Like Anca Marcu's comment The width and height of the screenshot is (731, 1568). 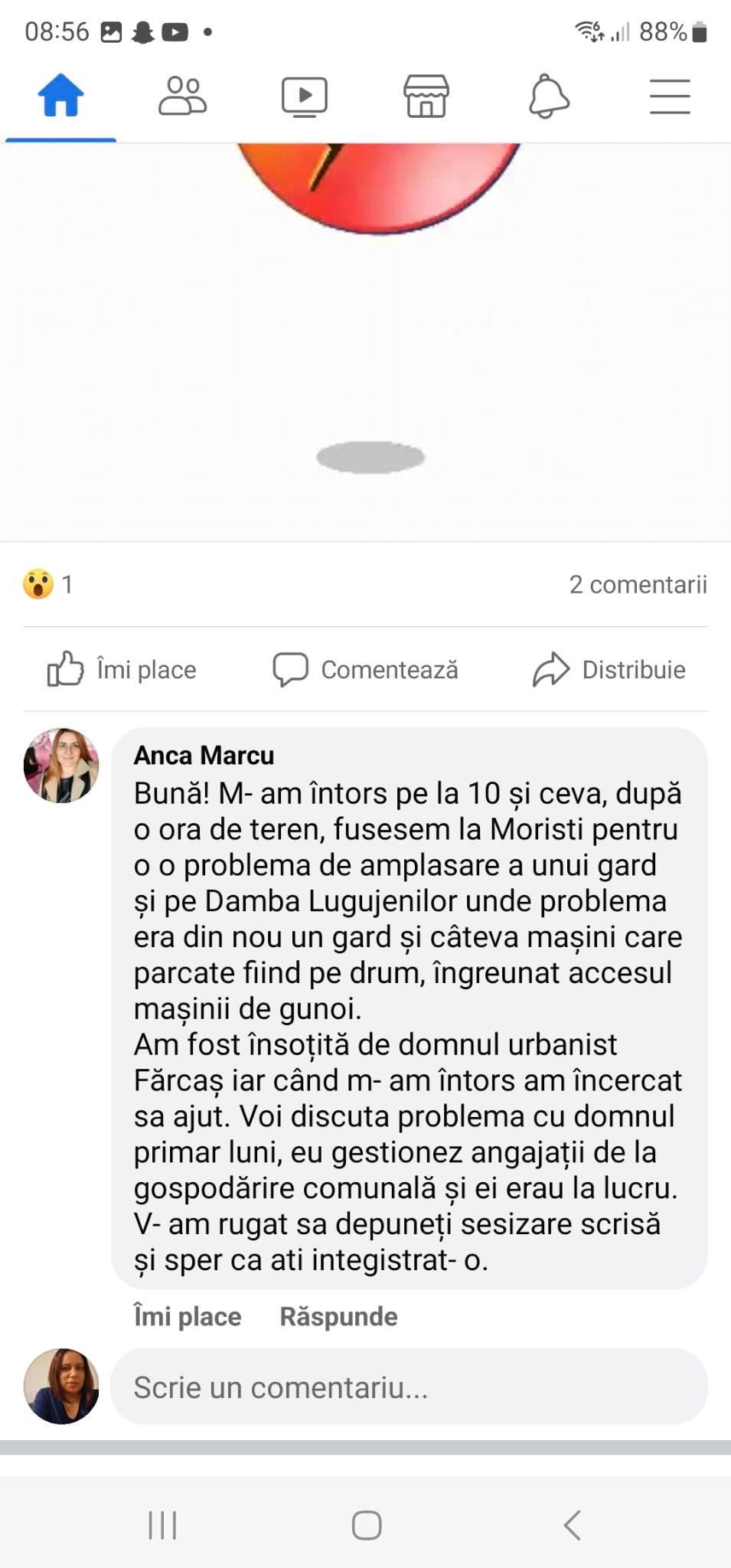click(x=188, y=1317)
